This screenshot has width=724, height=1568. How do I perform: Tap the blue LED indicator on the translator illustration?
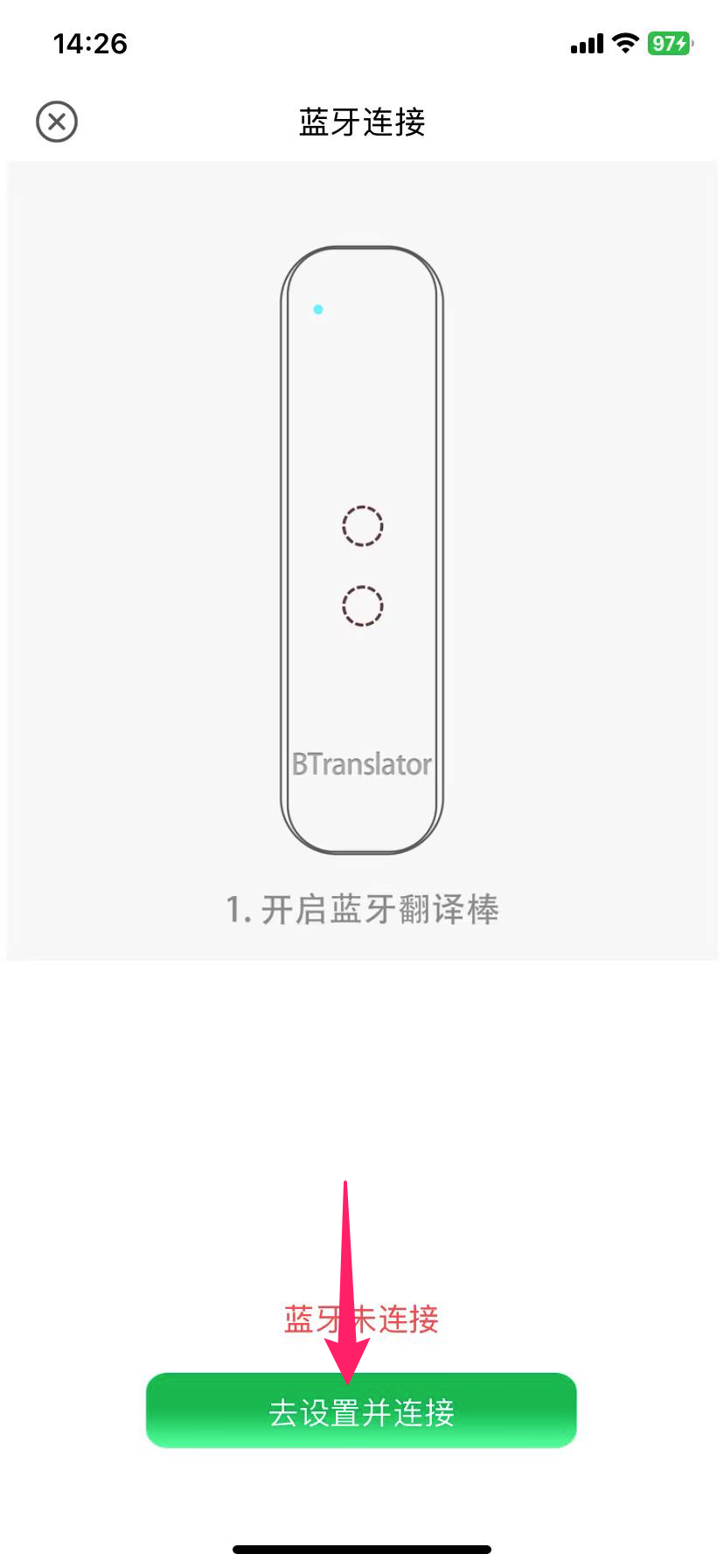coord(317,308)
